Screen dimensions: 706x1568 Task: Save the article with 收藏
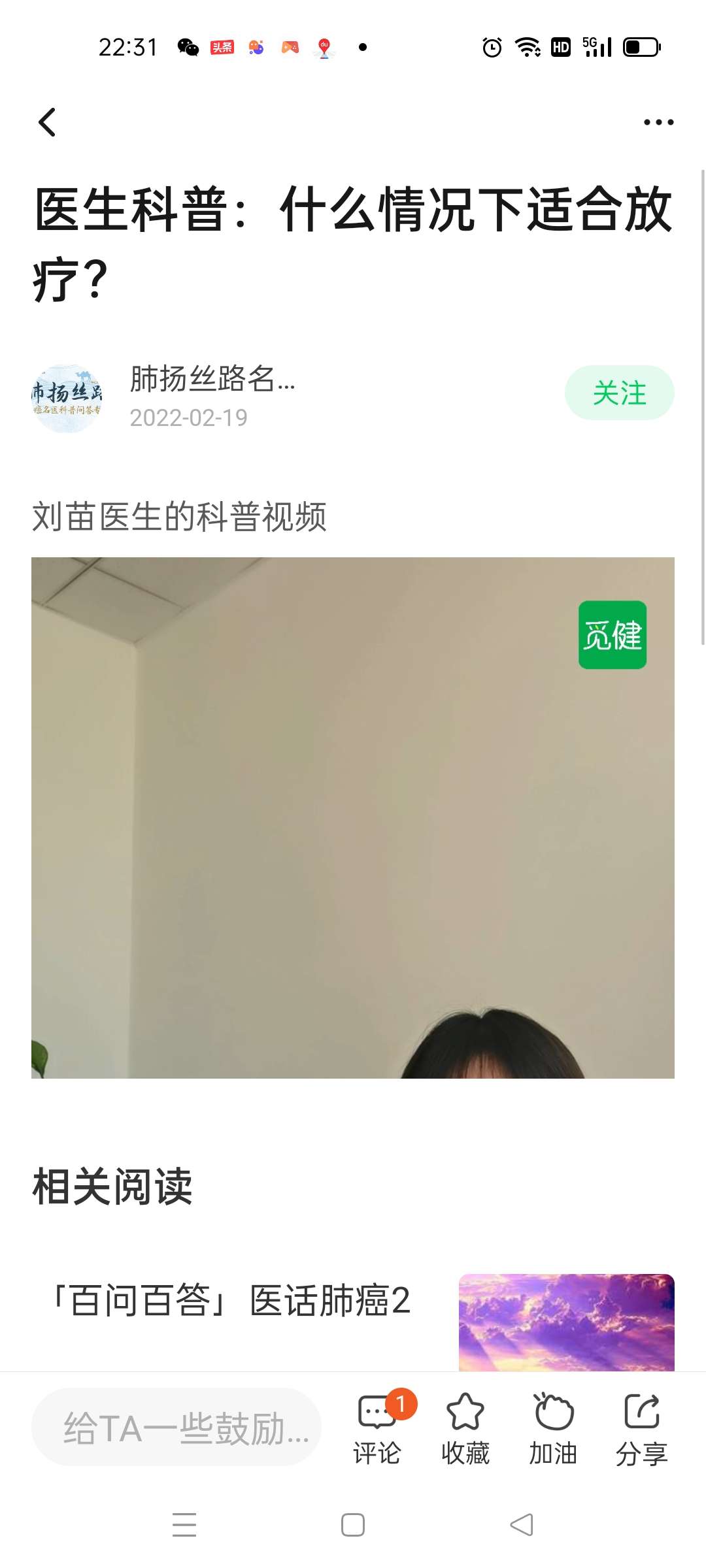(465, 1428)
